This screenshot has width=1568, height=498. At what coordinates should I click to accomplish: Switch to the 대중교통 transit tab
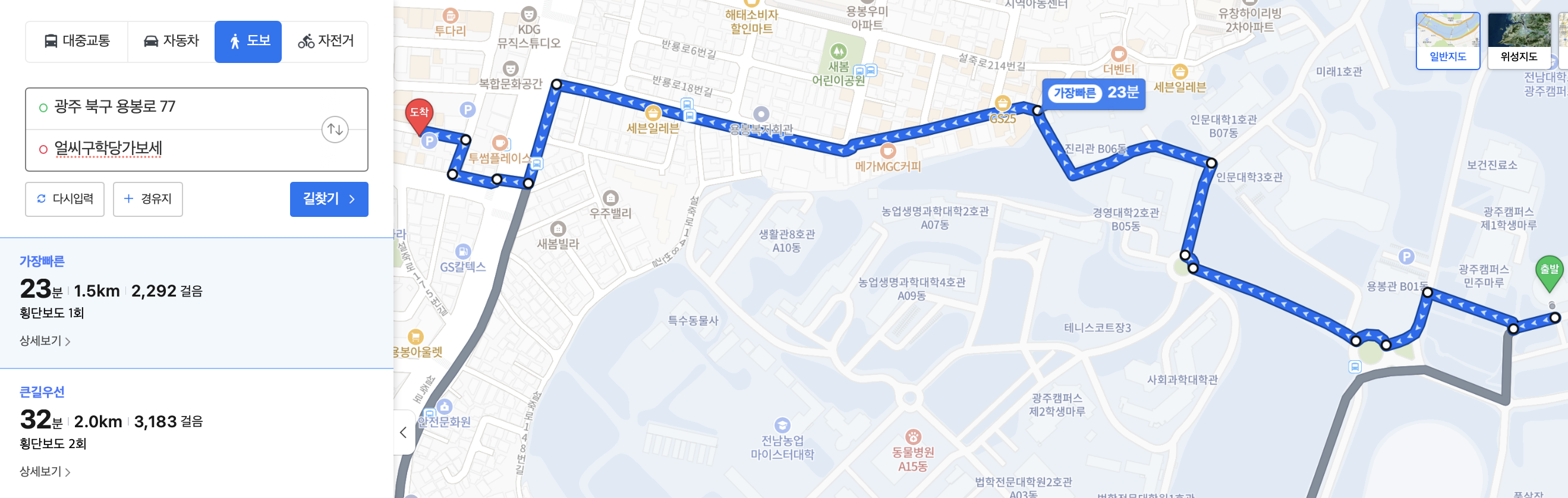pyautogui.click(x=77, y=42)
